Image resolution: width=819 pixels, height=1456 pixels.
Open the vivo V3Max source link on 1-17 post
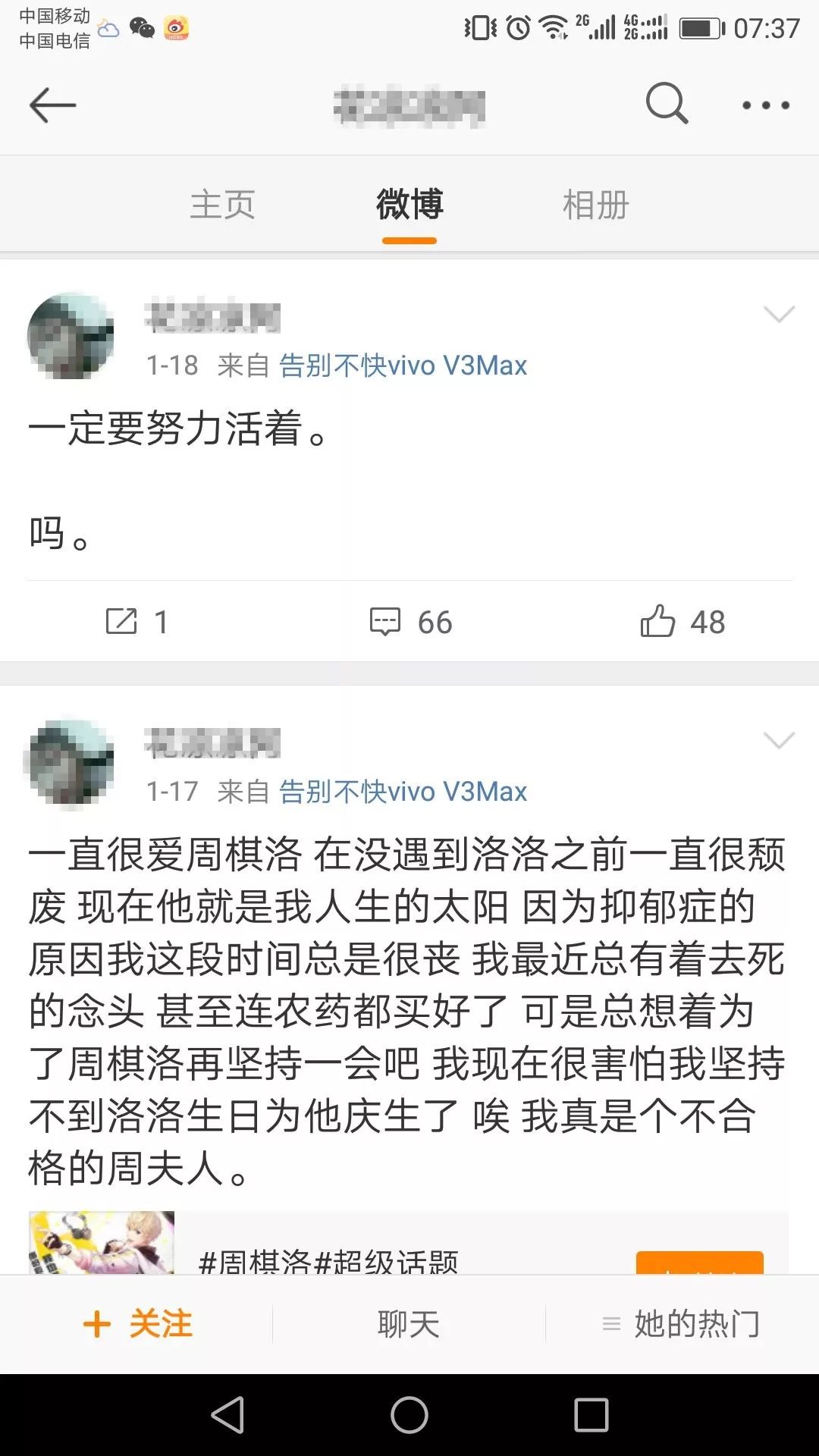point(403,792)
